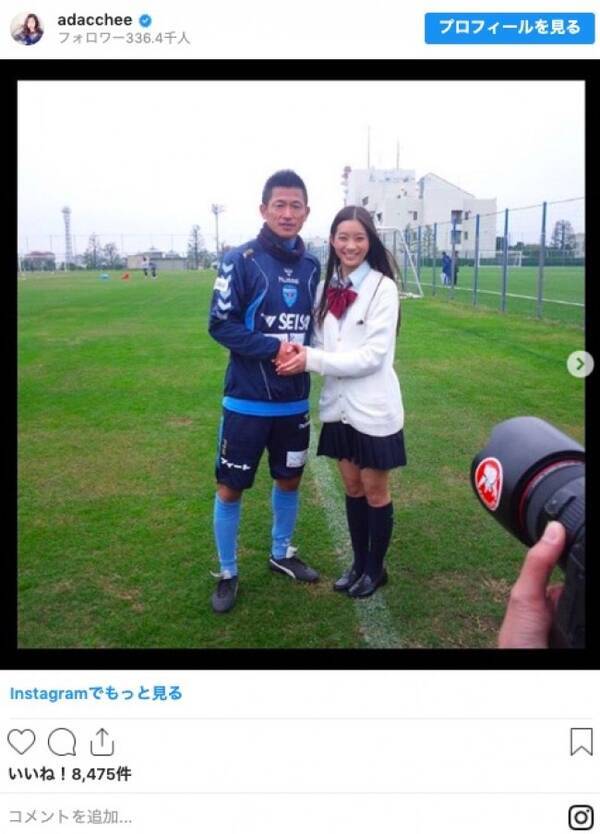Open adacchee's profile avatar
600x834 pixels.
27,28
